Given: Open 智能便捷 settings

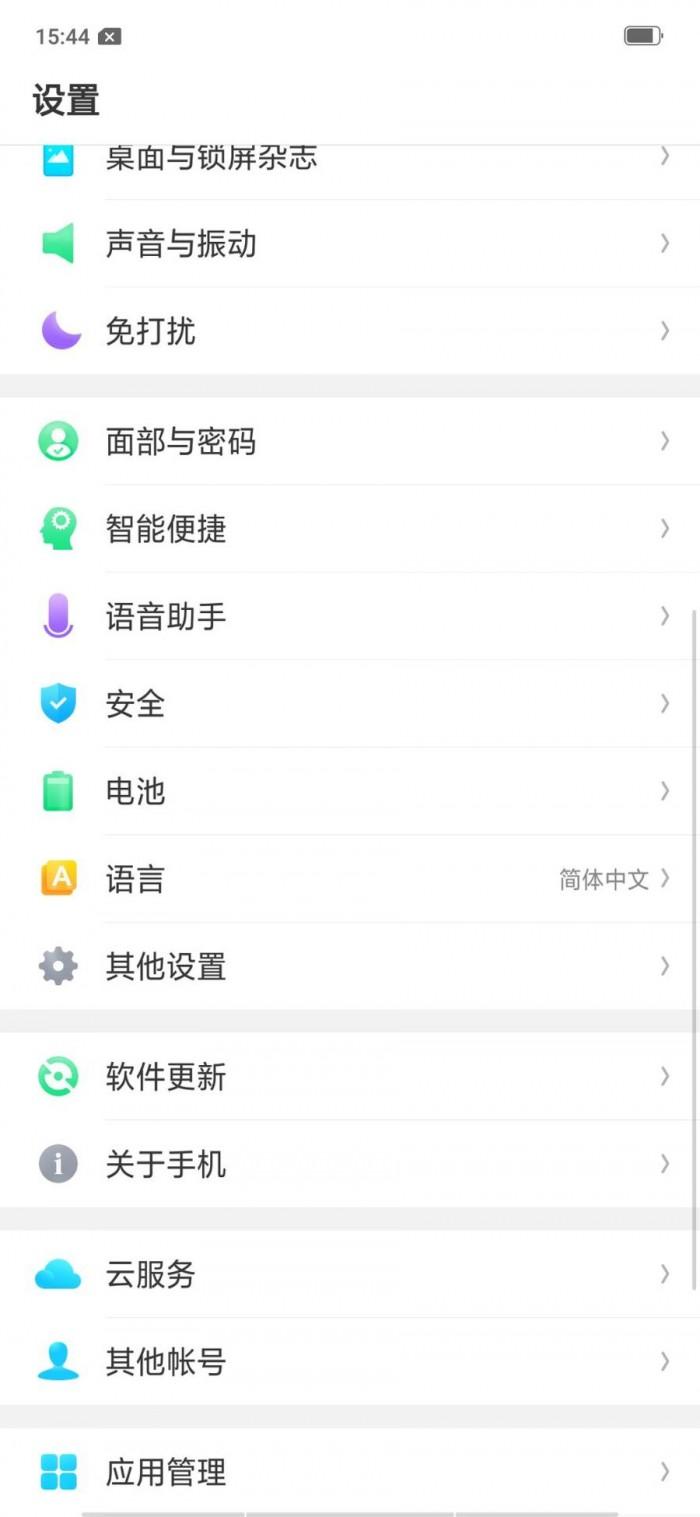Looking at the screenshot, I should click(x=350, y=529).
